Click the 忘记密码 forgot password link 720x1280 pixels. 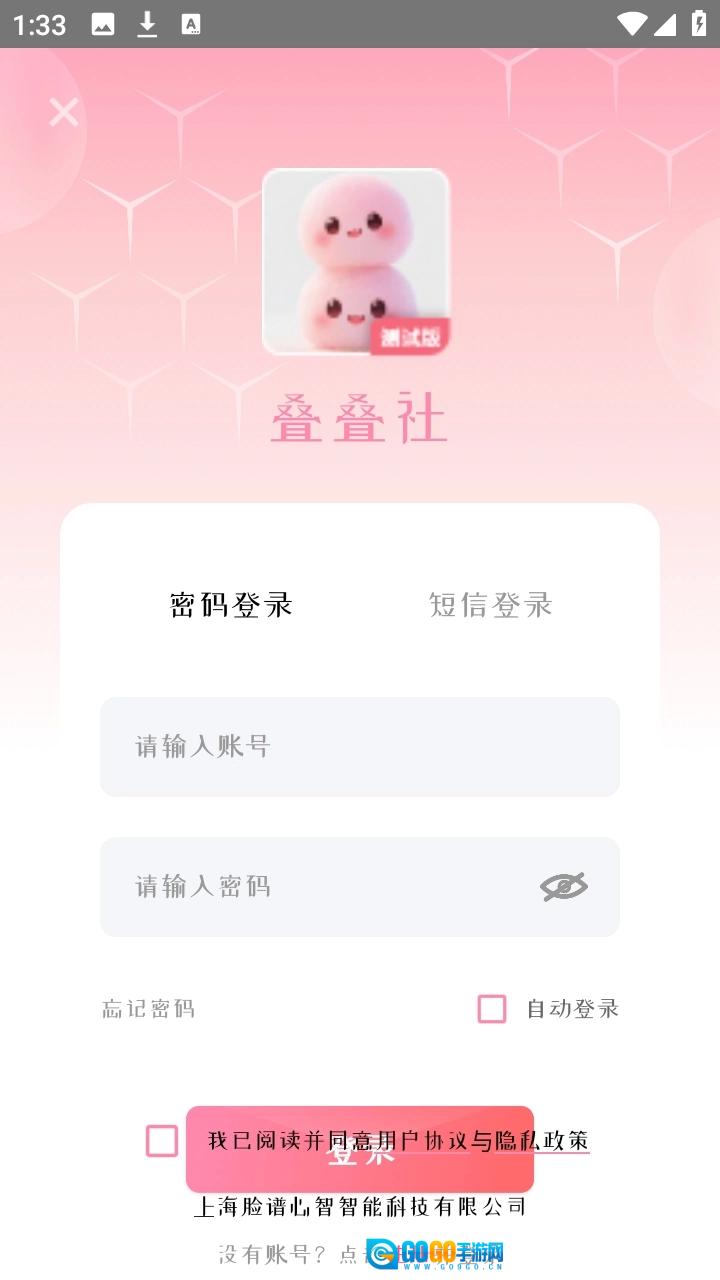tap(147, 1009)
